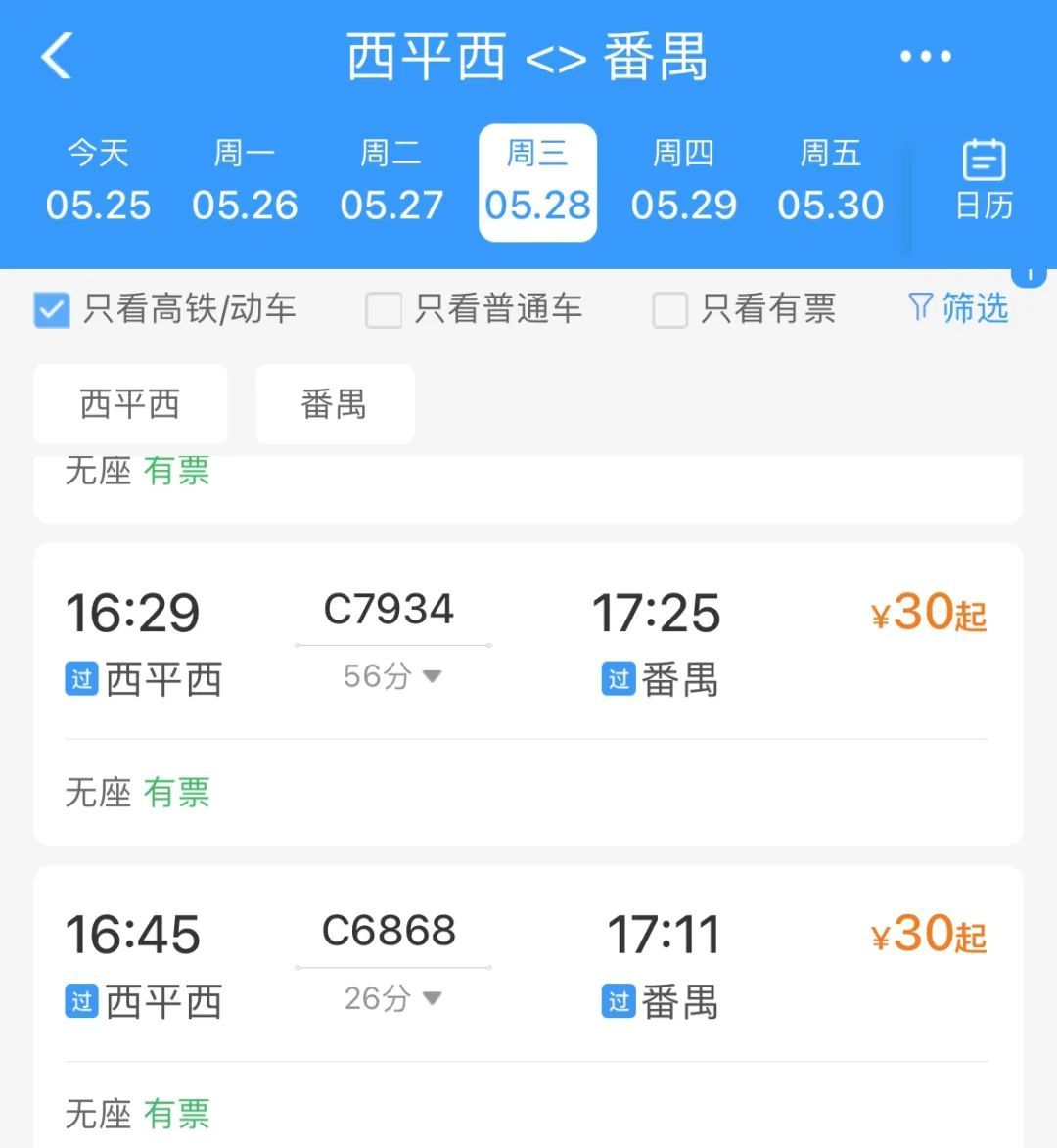The width and height of the screenshot is (1057, 1148).
Task: Open the 番禺 arrival station filter chip
Action: click(335, 403)
